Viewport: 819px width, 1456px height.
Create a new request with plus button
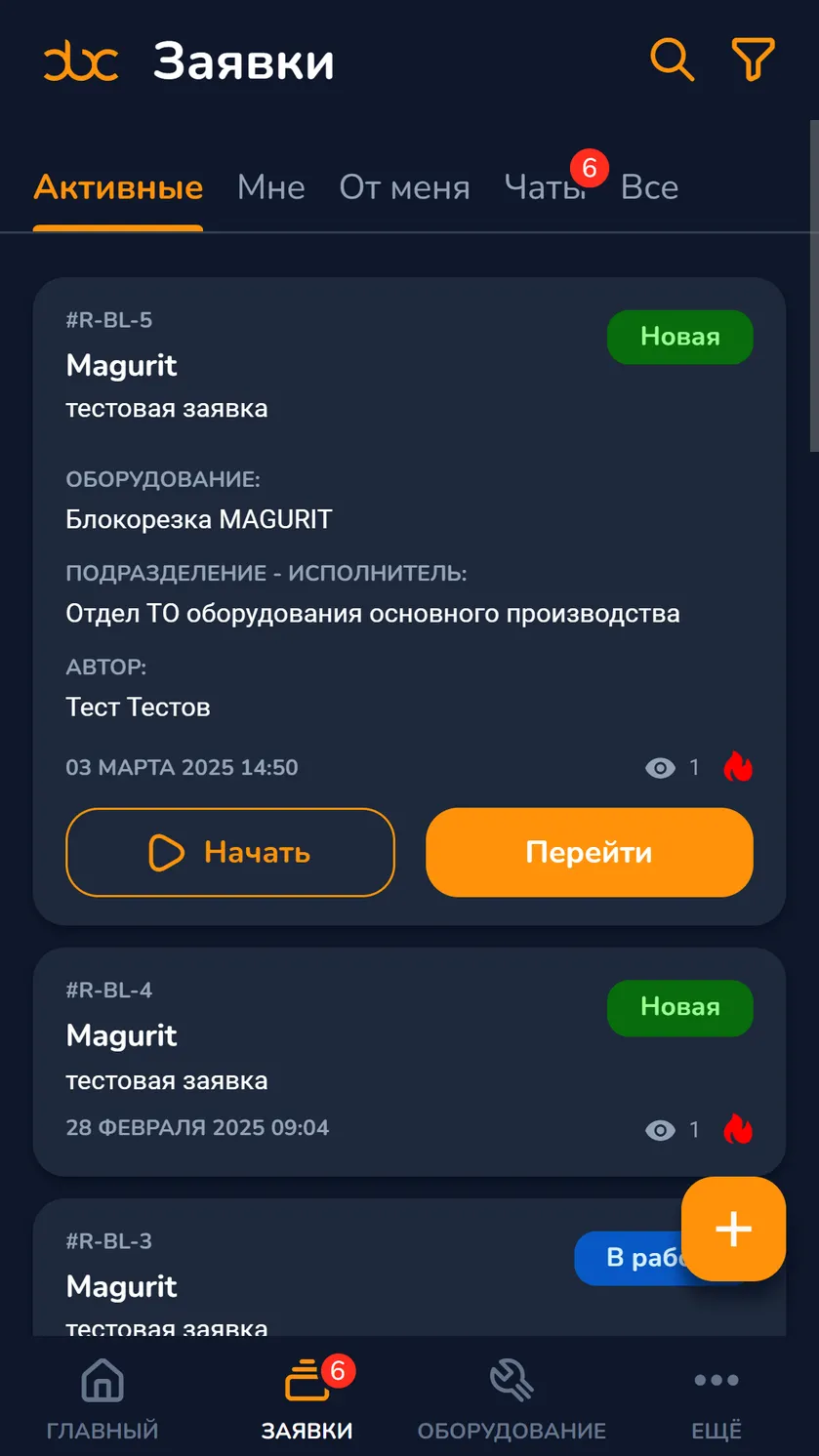(733, 1229)
